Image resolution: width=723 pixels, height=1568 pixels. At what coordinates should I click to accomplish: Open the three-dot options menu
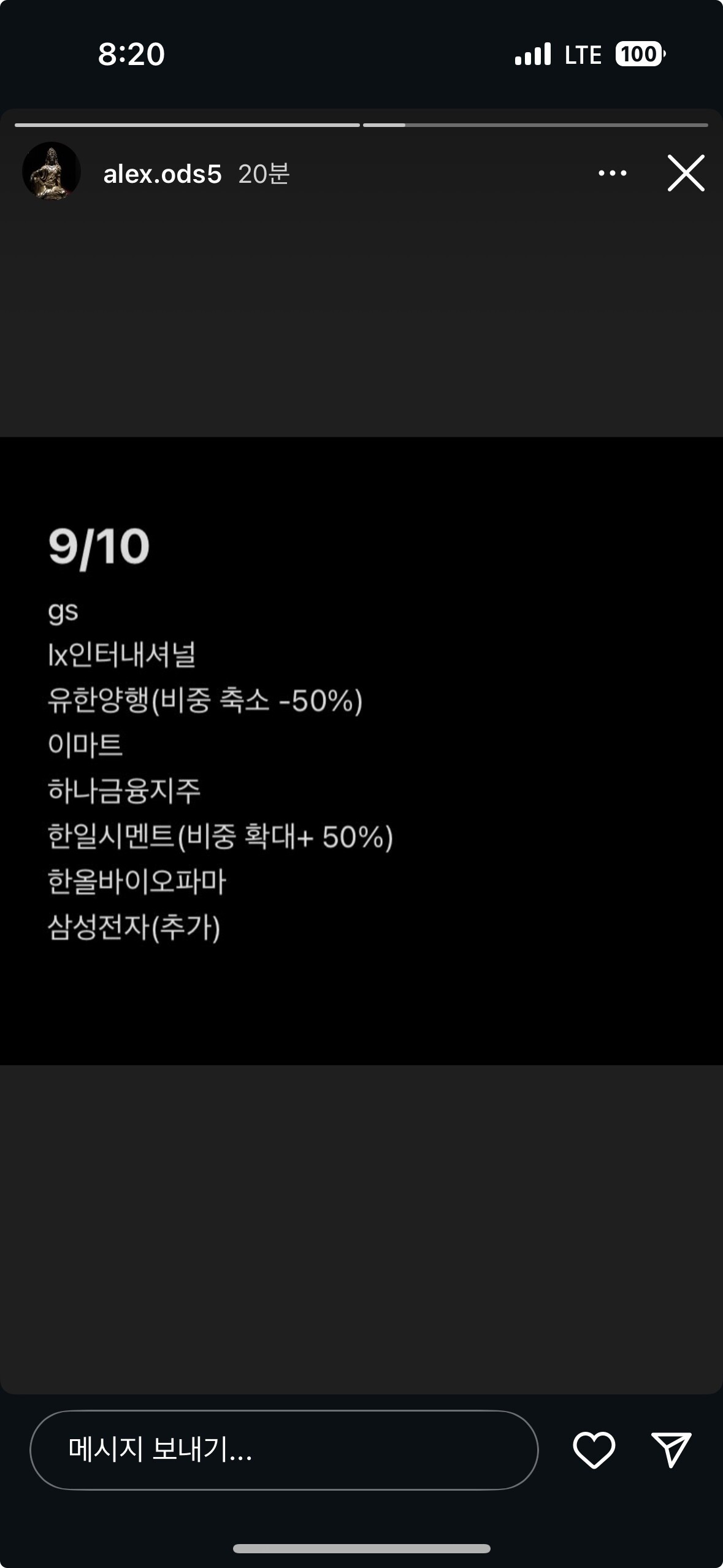[x=612, y=174]
